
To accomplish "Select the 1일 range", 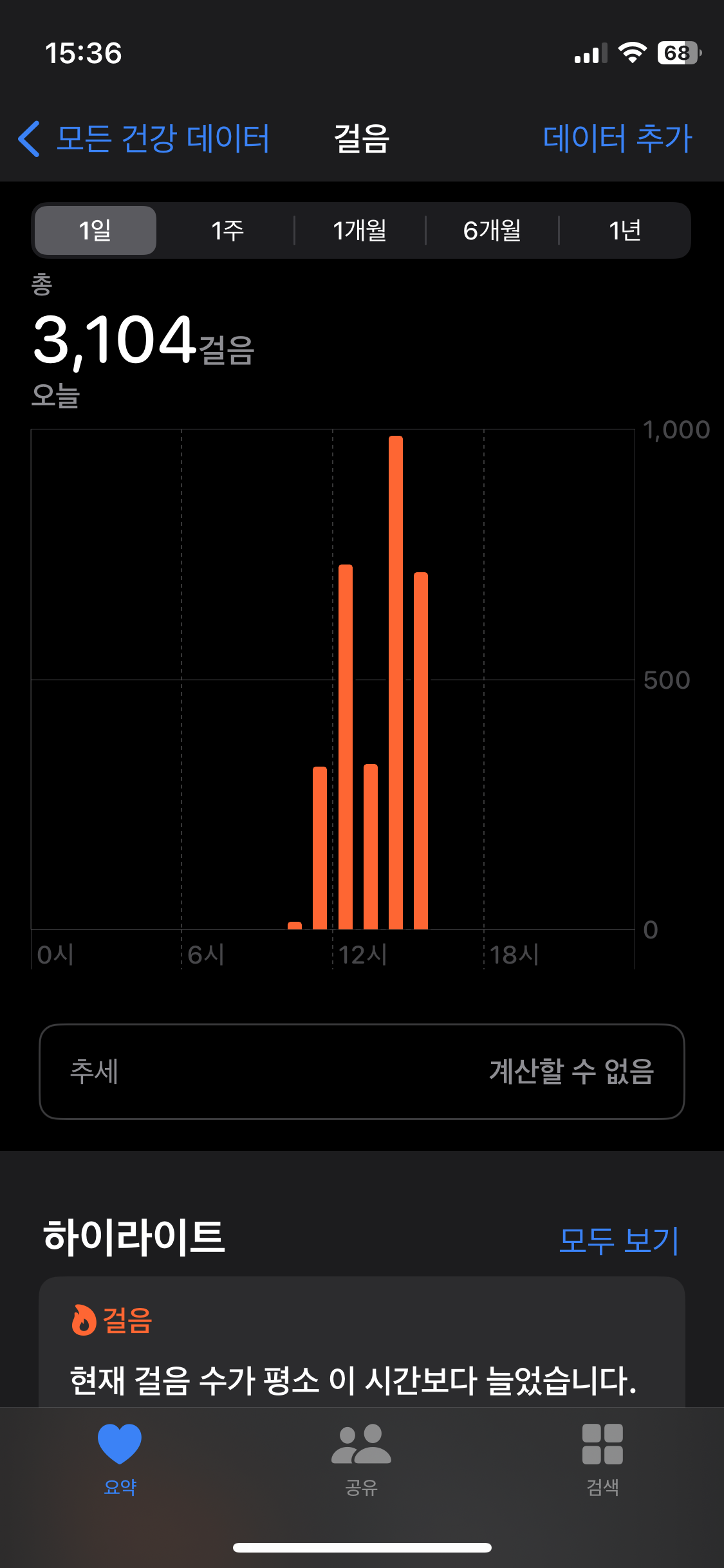I will pos(95,230).
